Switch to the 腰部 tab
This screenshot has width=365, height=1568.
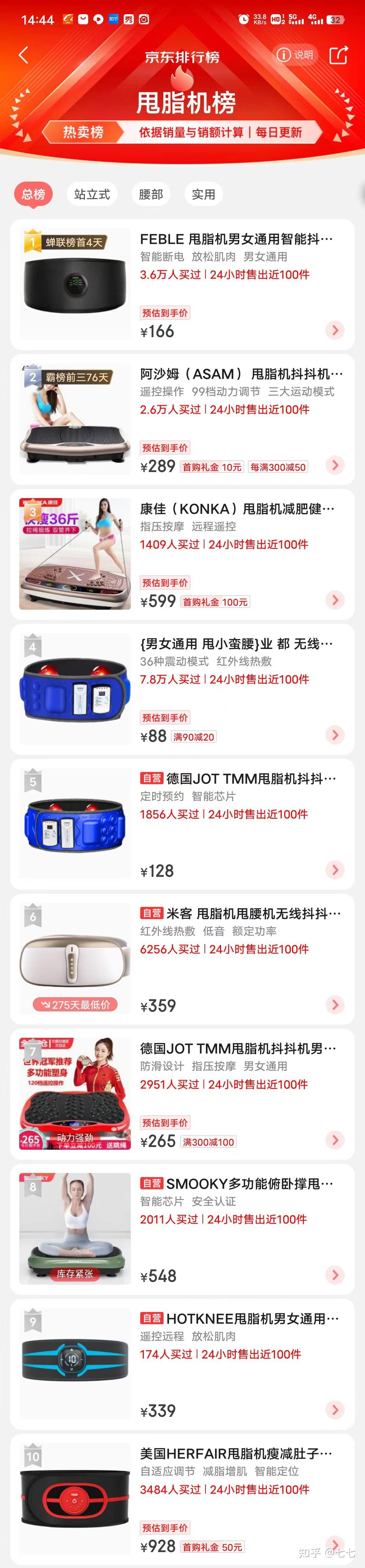(151, 194)
